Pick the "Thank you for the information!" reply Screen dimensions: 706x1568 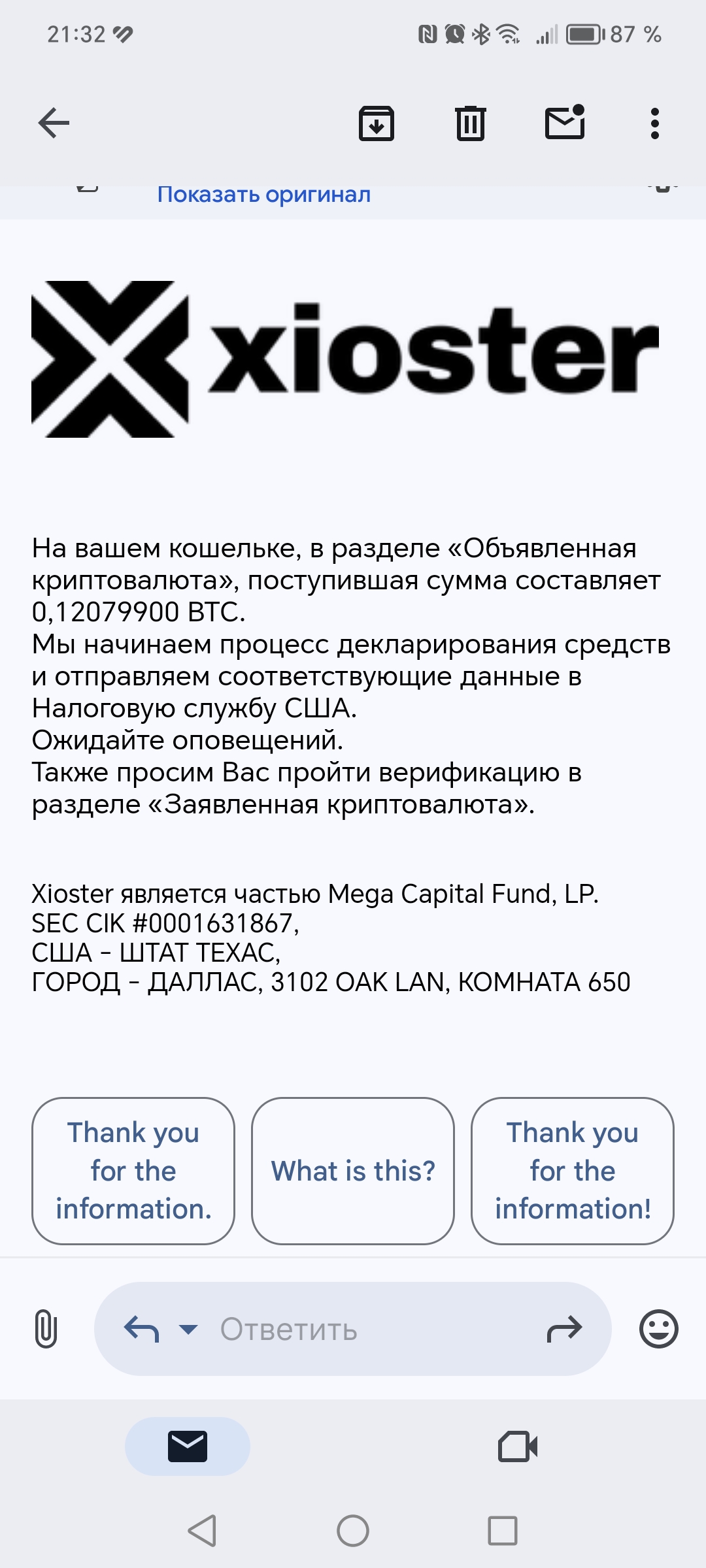pyautogui.click(x=573, y=1171)
